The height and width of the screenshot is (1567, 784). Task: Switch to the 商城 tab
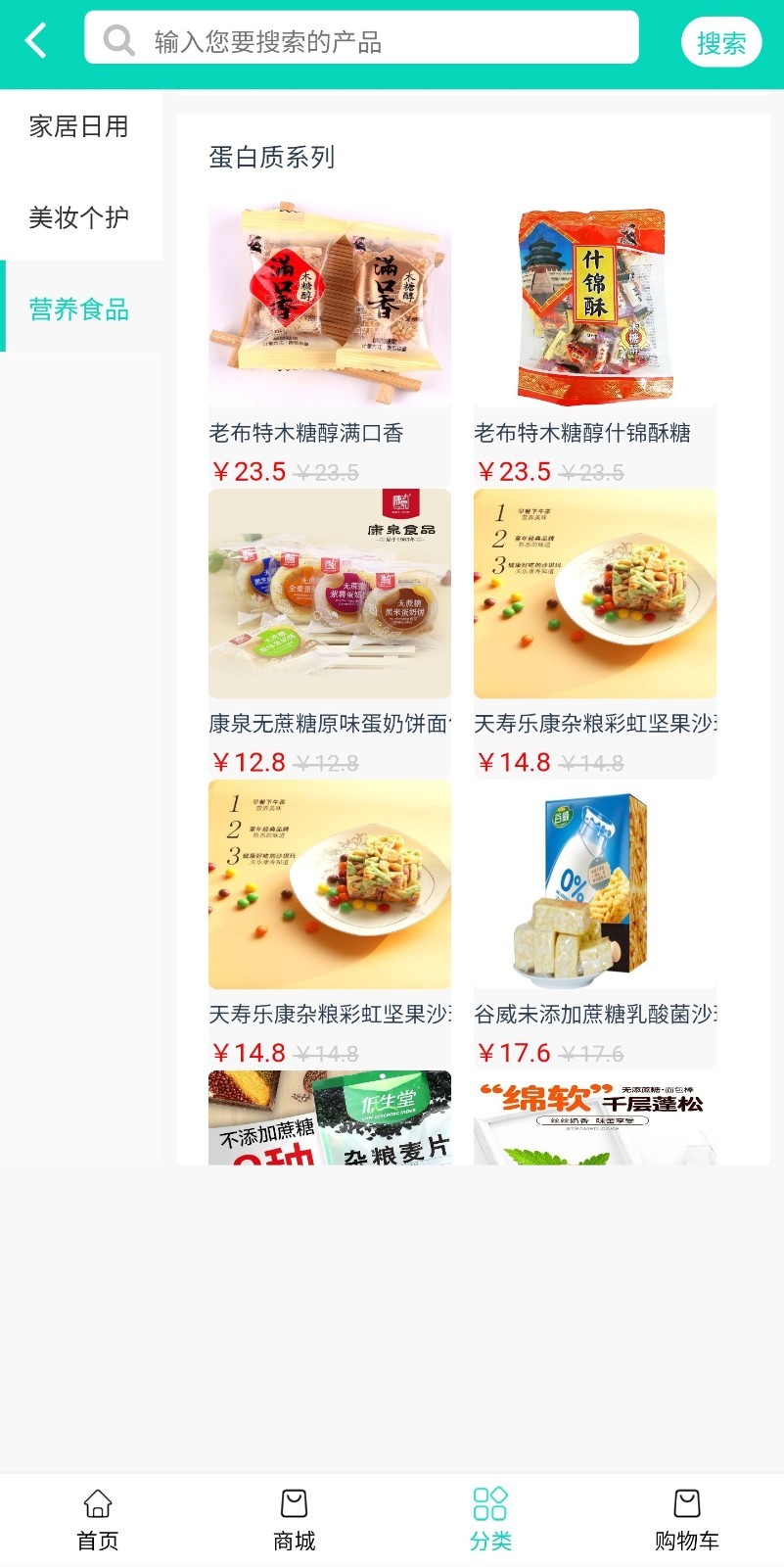pos(294,1519)
